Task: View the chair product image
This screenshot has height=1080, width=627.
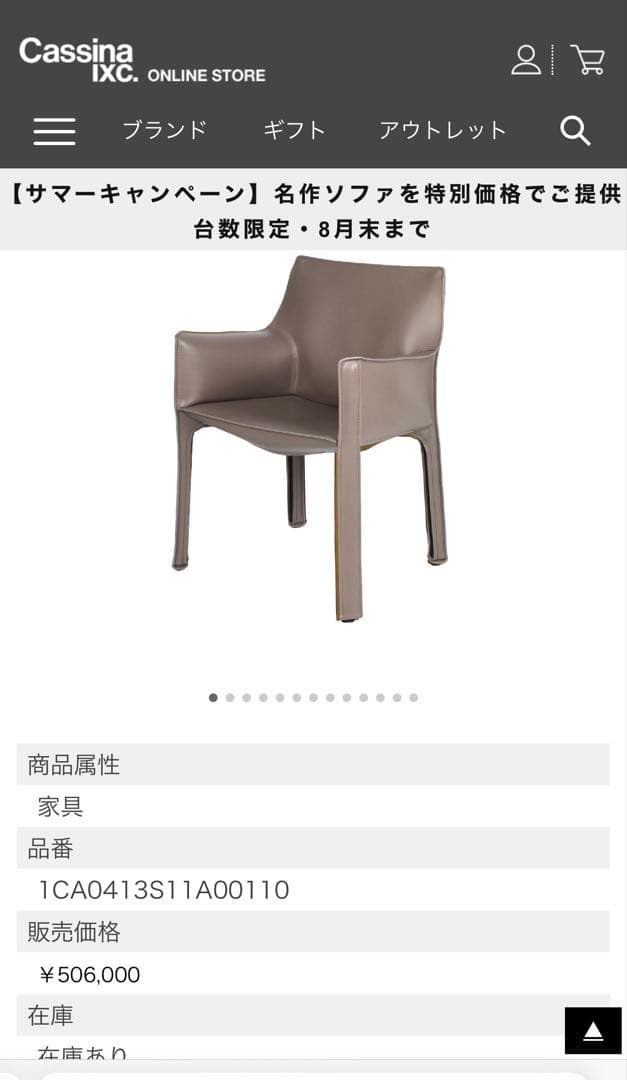Action: click(x=311, y=436)
